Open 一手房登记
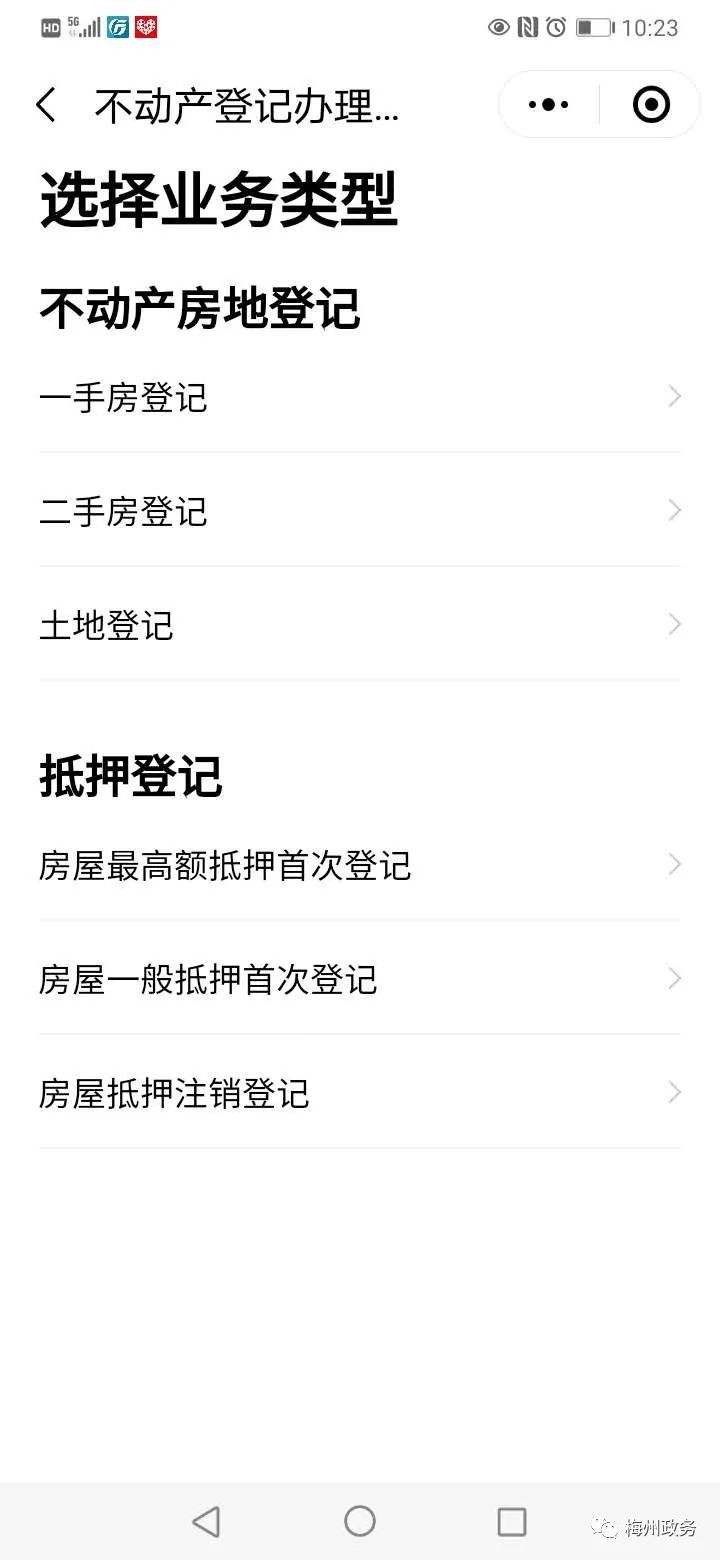 (360, 398)
